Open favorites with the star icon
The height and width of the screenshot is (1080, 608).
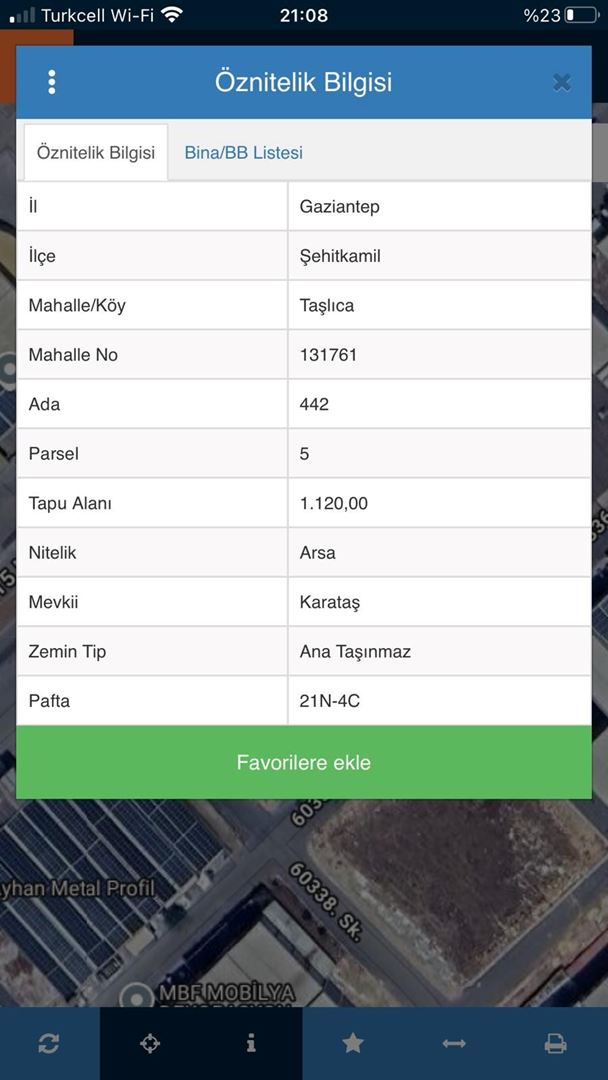coord(353,1043)
